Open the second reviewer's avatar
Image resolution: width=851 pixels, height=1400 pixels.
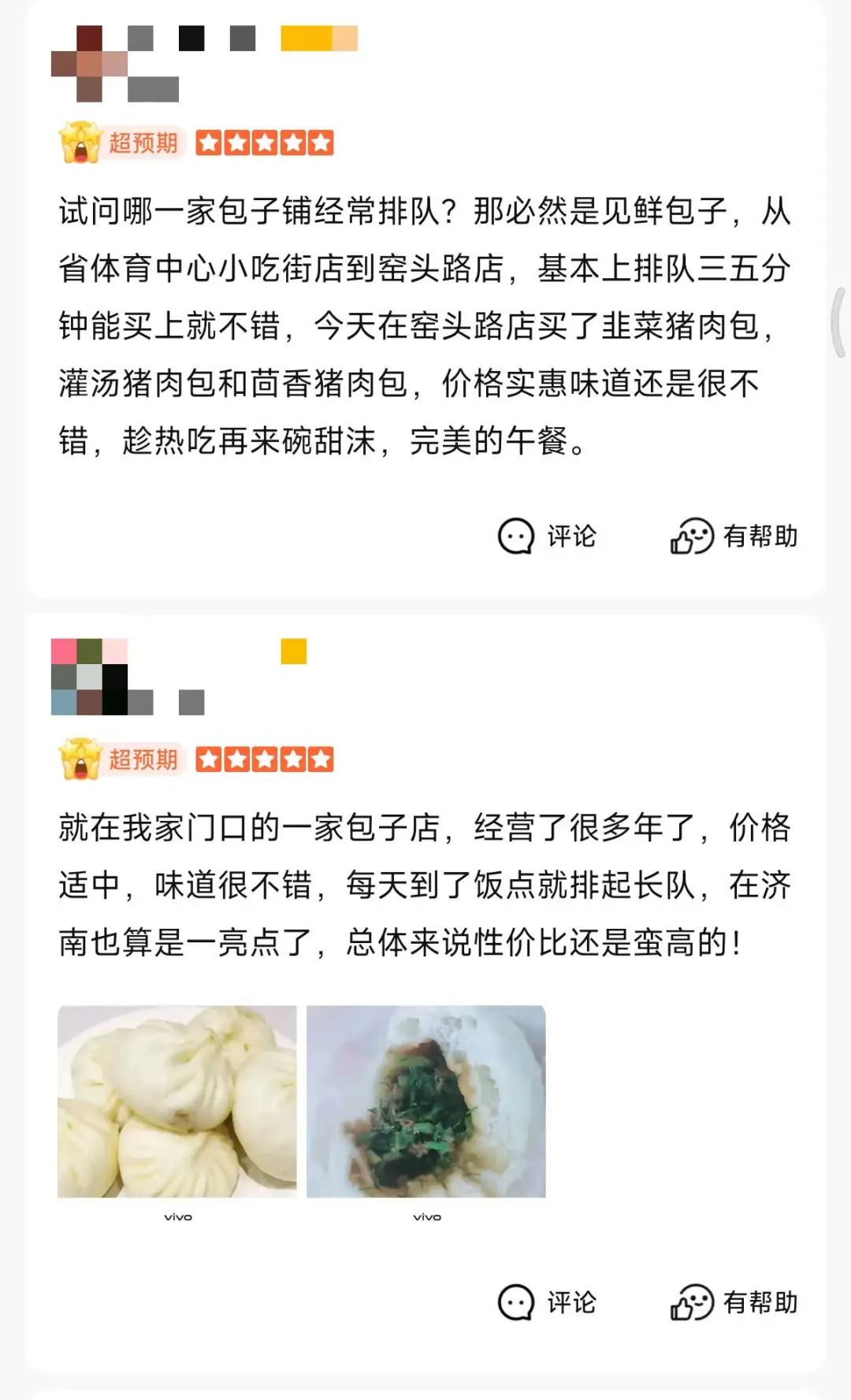89,677
